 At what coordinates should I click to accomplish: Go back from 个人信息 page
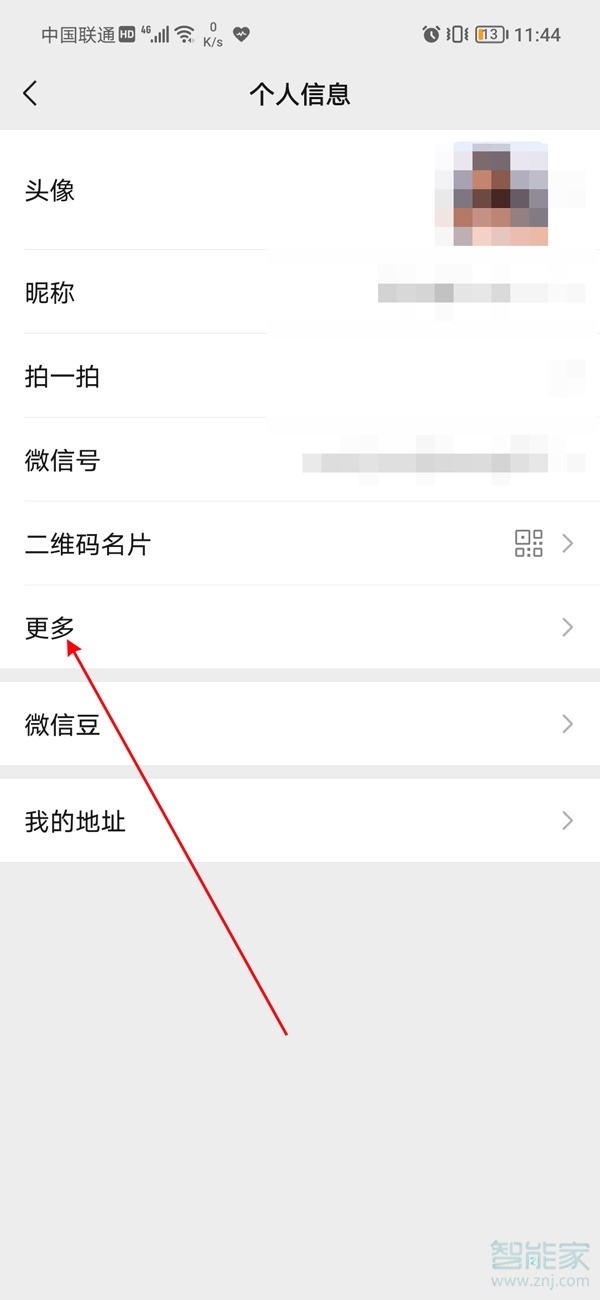pos(30,94)
